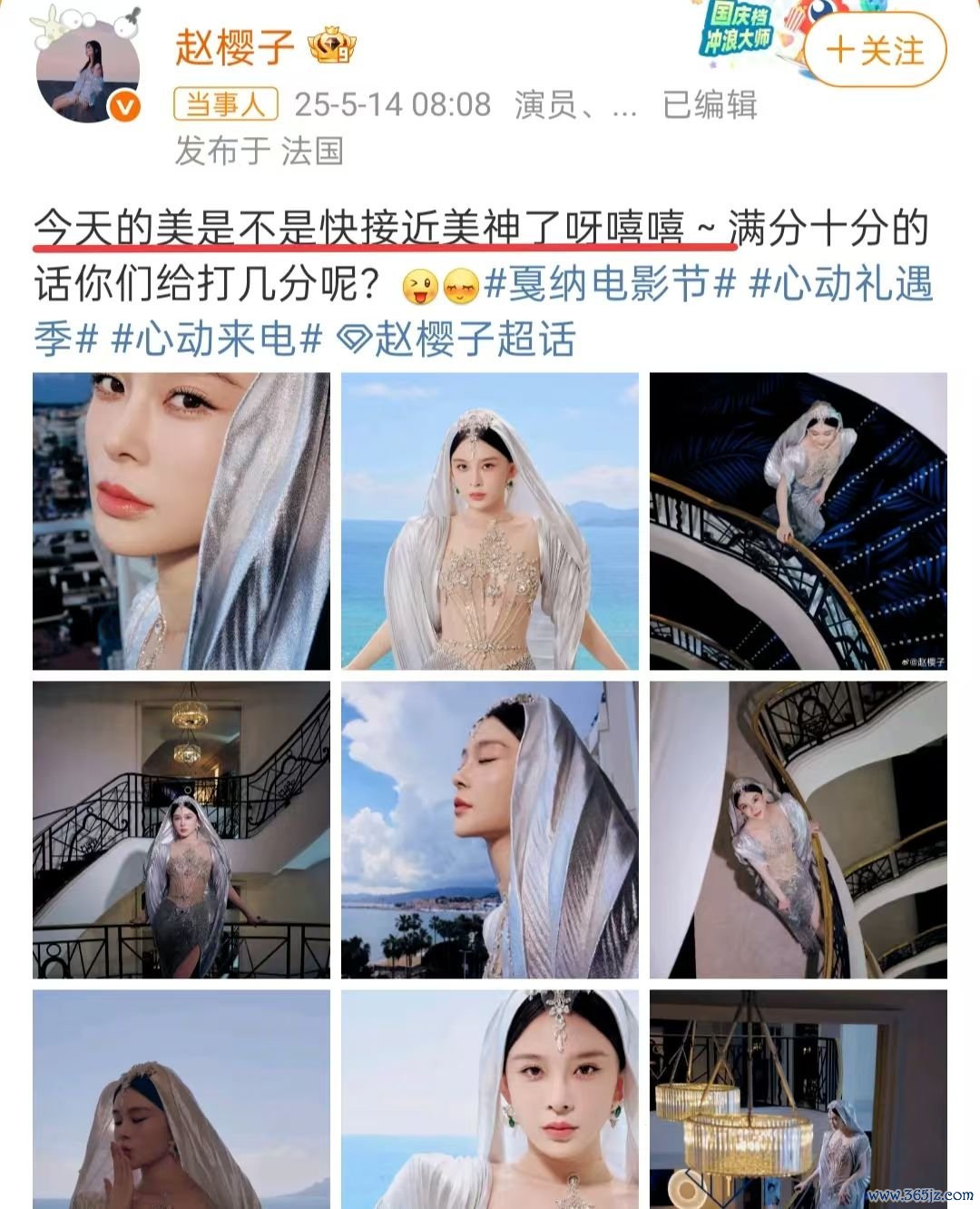This screenshot has height=1209, width=980.
Task: Open the 赵樱子 username link
Action: coord(235,47)
